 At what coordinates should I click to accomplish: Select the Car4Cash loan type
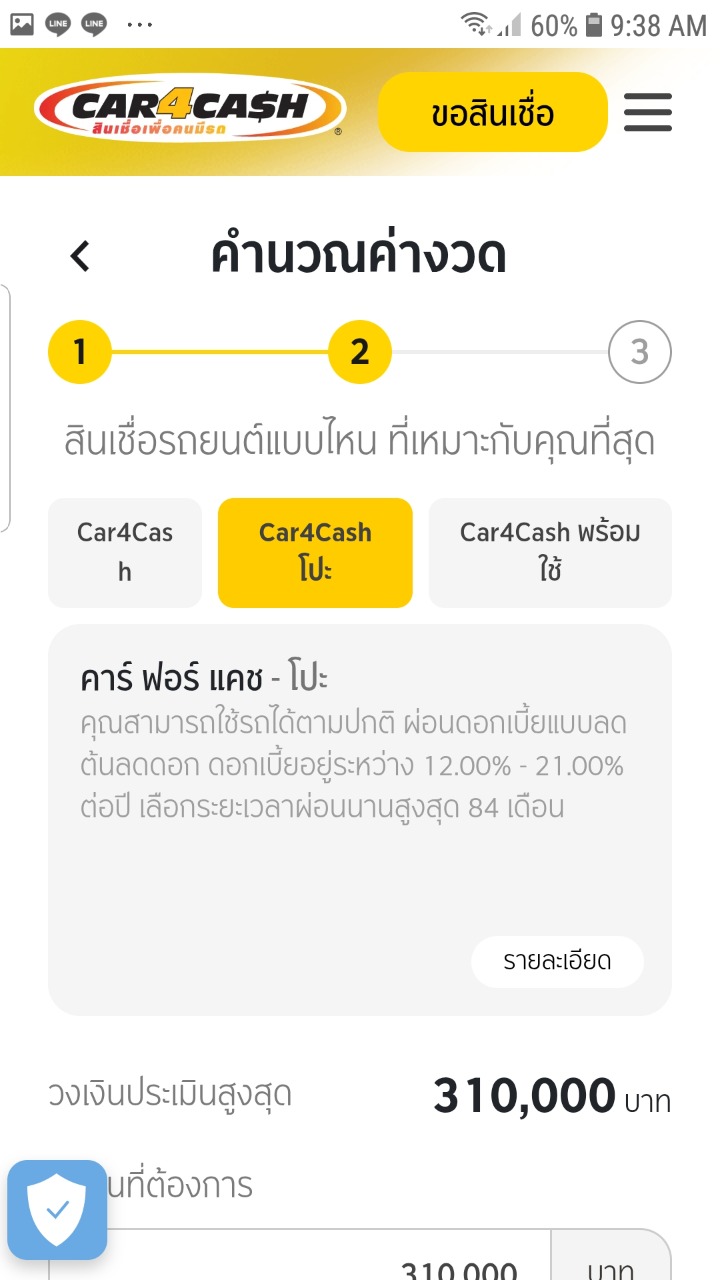pos(125,552)
